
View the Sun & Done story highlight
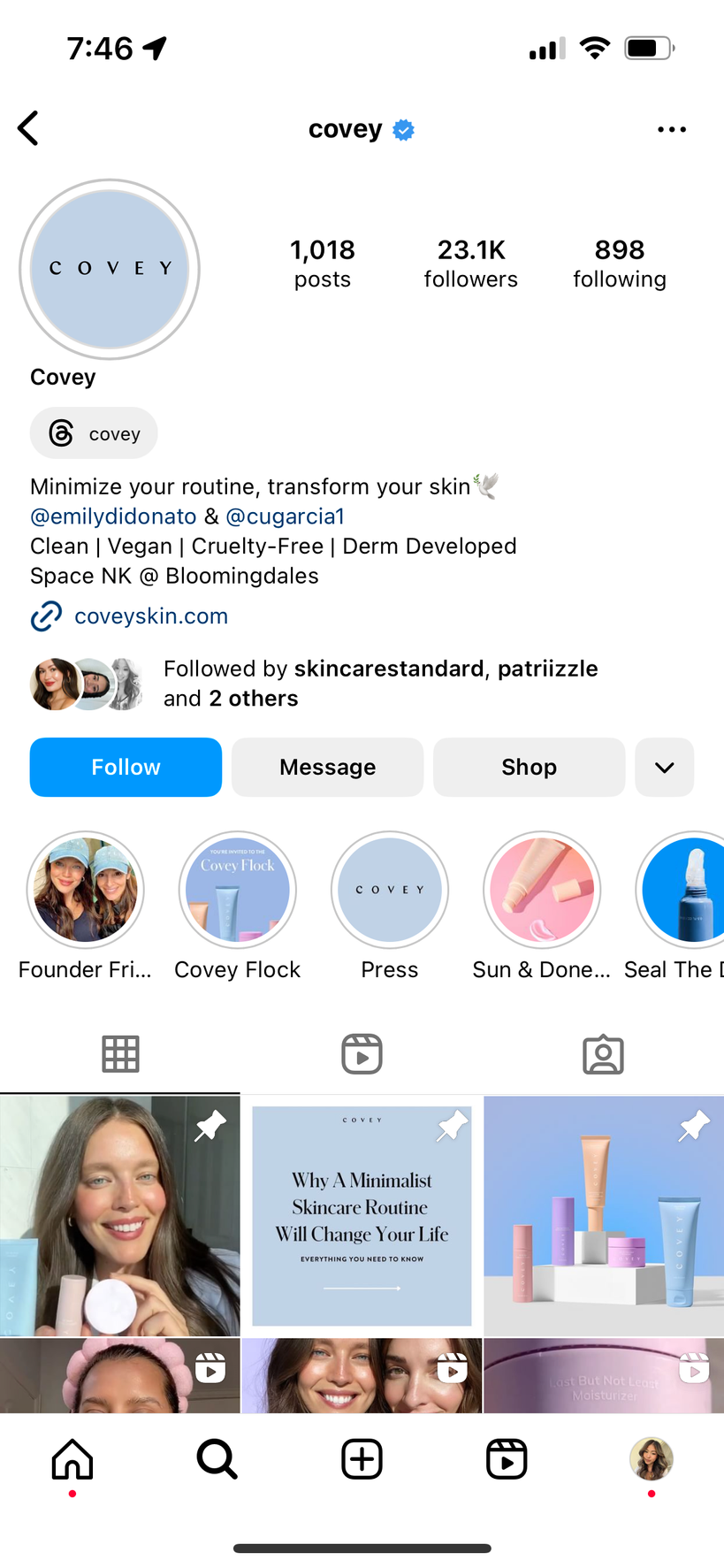[x=542, y=890]
